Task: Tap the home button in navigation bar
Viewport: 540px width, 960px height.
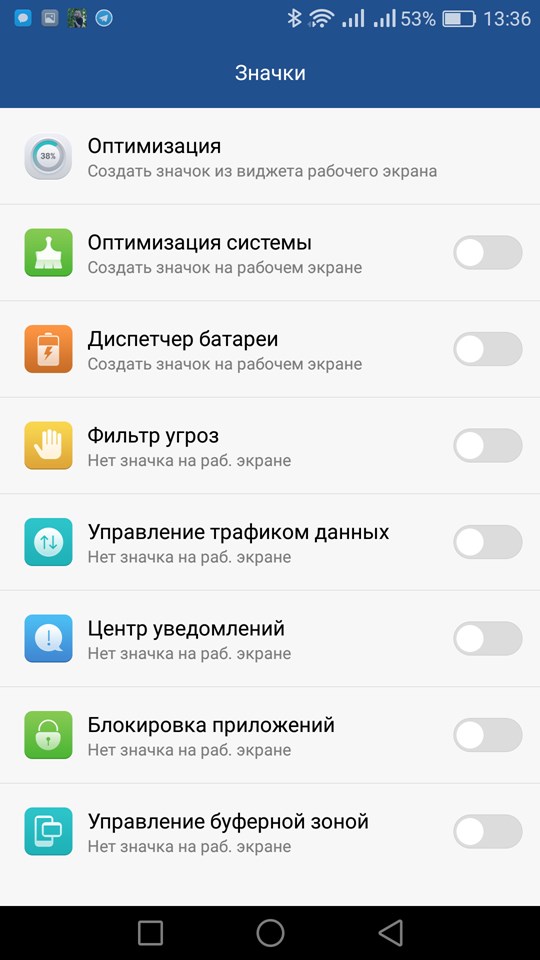Action: click(270, 932)
